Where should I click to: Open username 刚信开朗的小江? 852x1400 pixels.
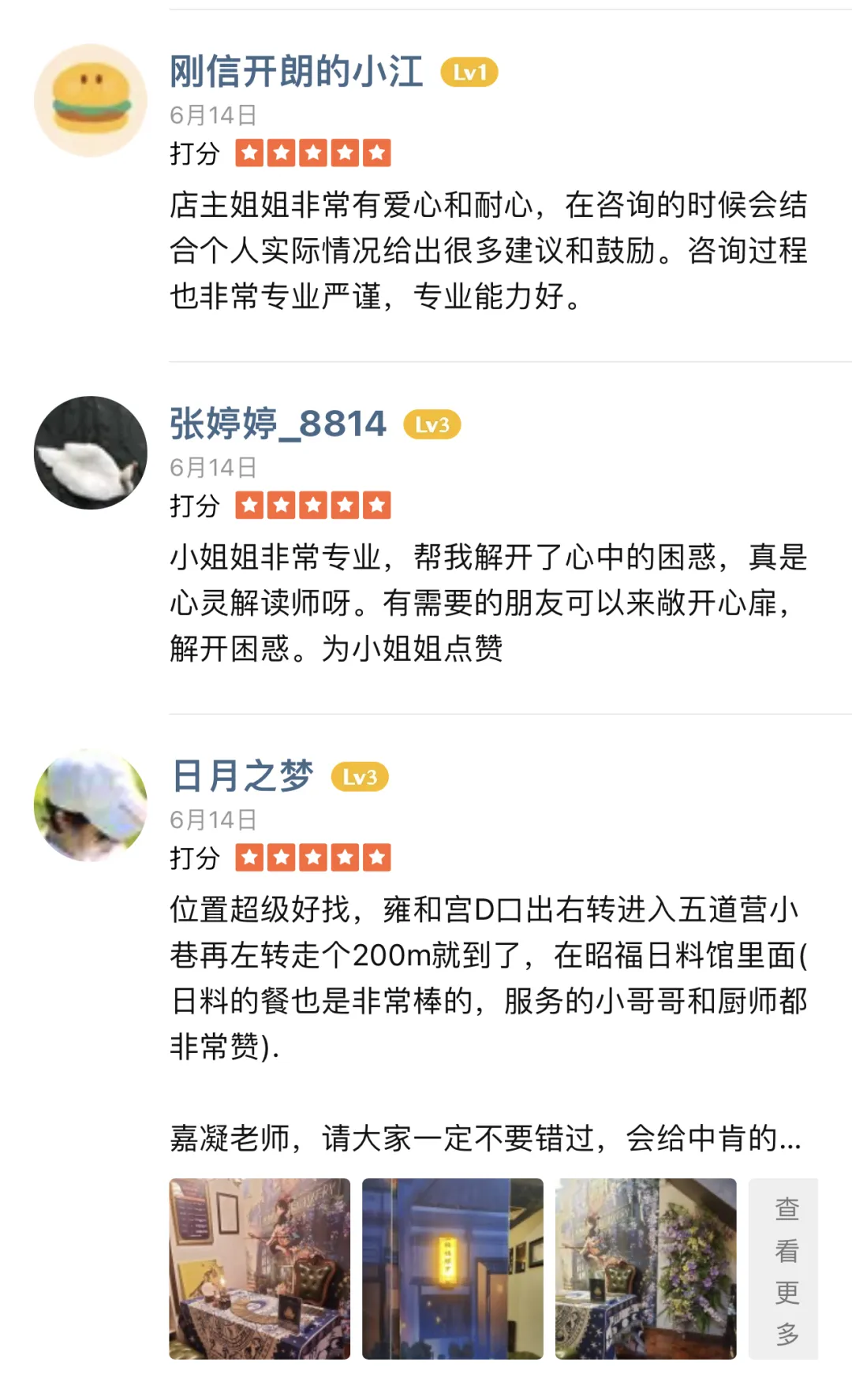click(x=296, y=72)
